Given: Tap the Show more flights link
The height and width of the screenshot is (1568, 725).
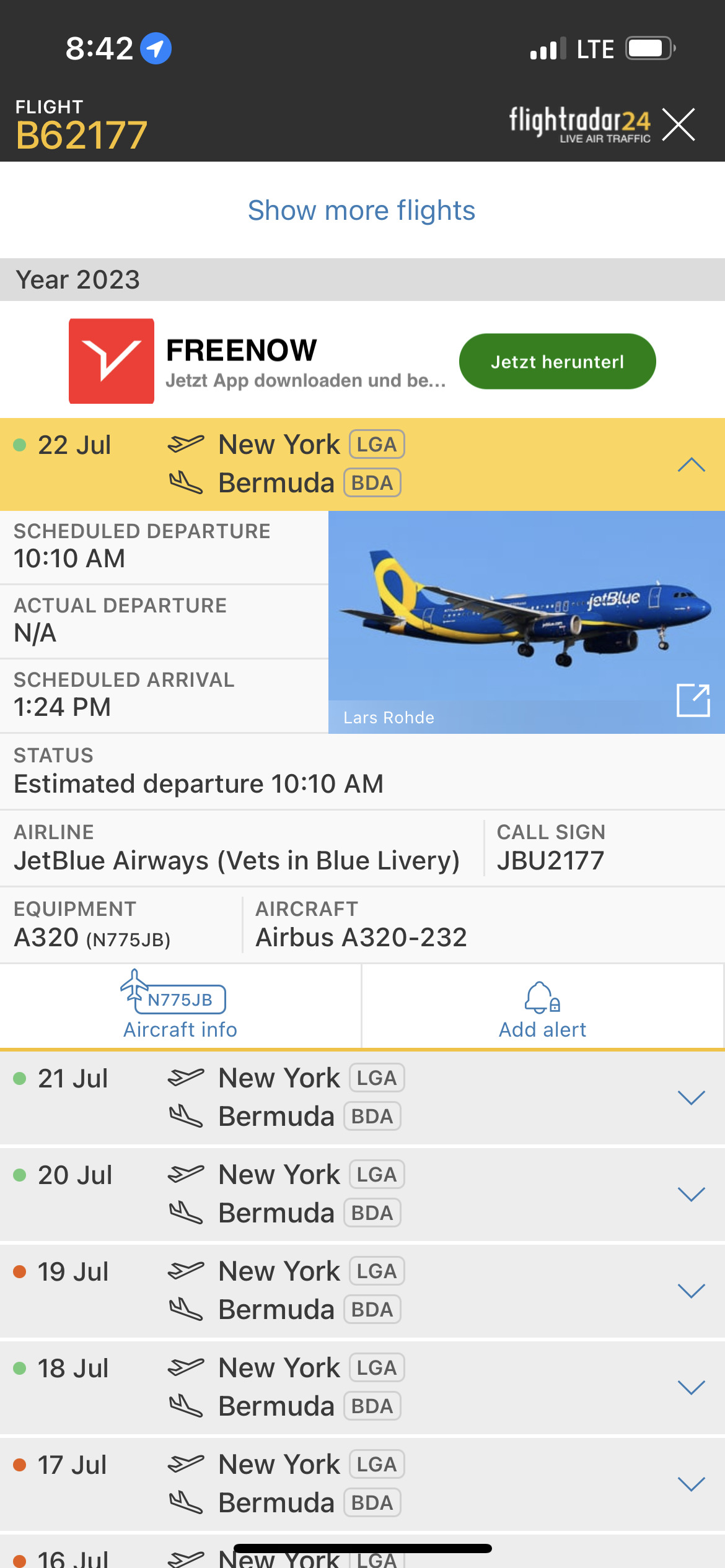Looking at the screenshot, I should 362,211.
